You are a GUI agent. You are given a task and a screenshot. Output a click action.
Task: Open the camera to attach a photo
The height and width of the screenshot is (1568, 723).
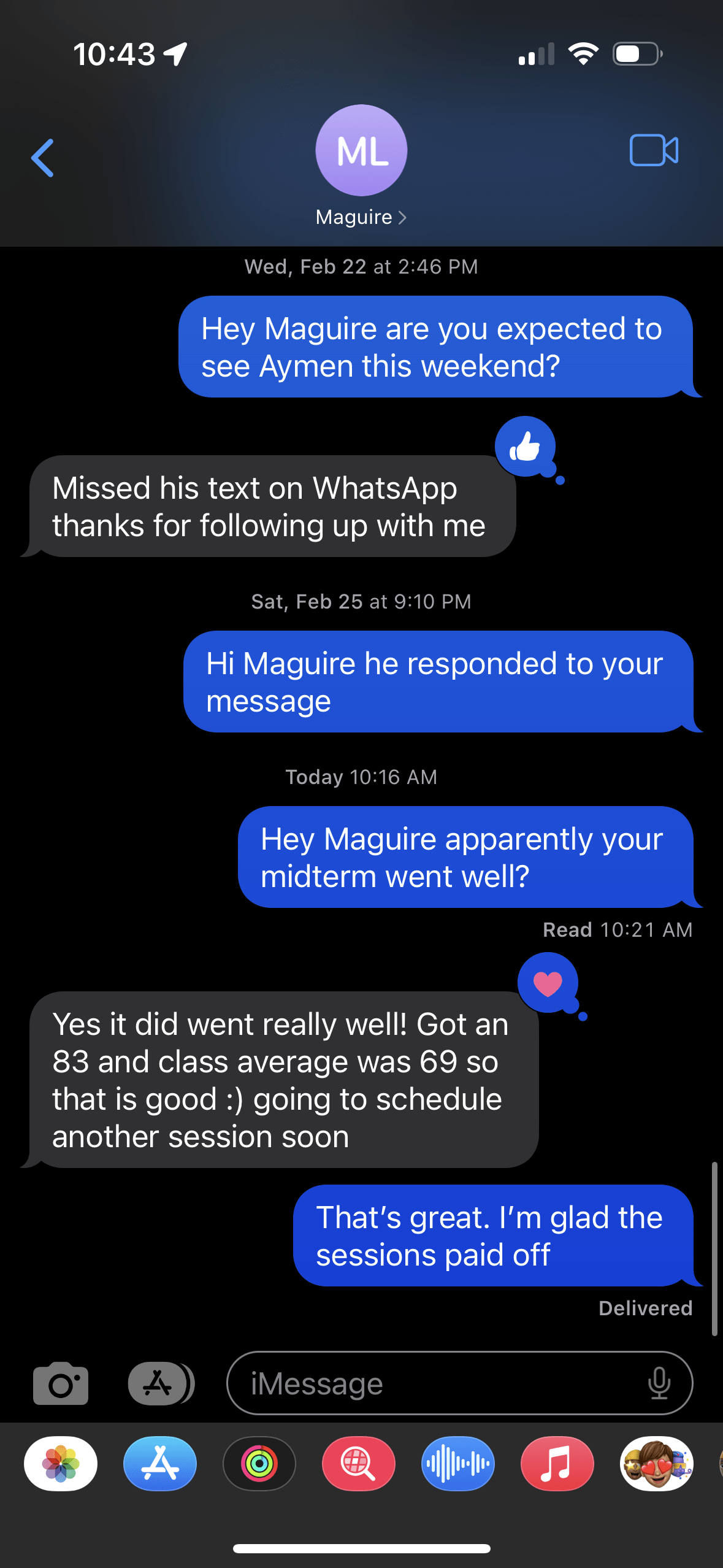coord(61,1383)
